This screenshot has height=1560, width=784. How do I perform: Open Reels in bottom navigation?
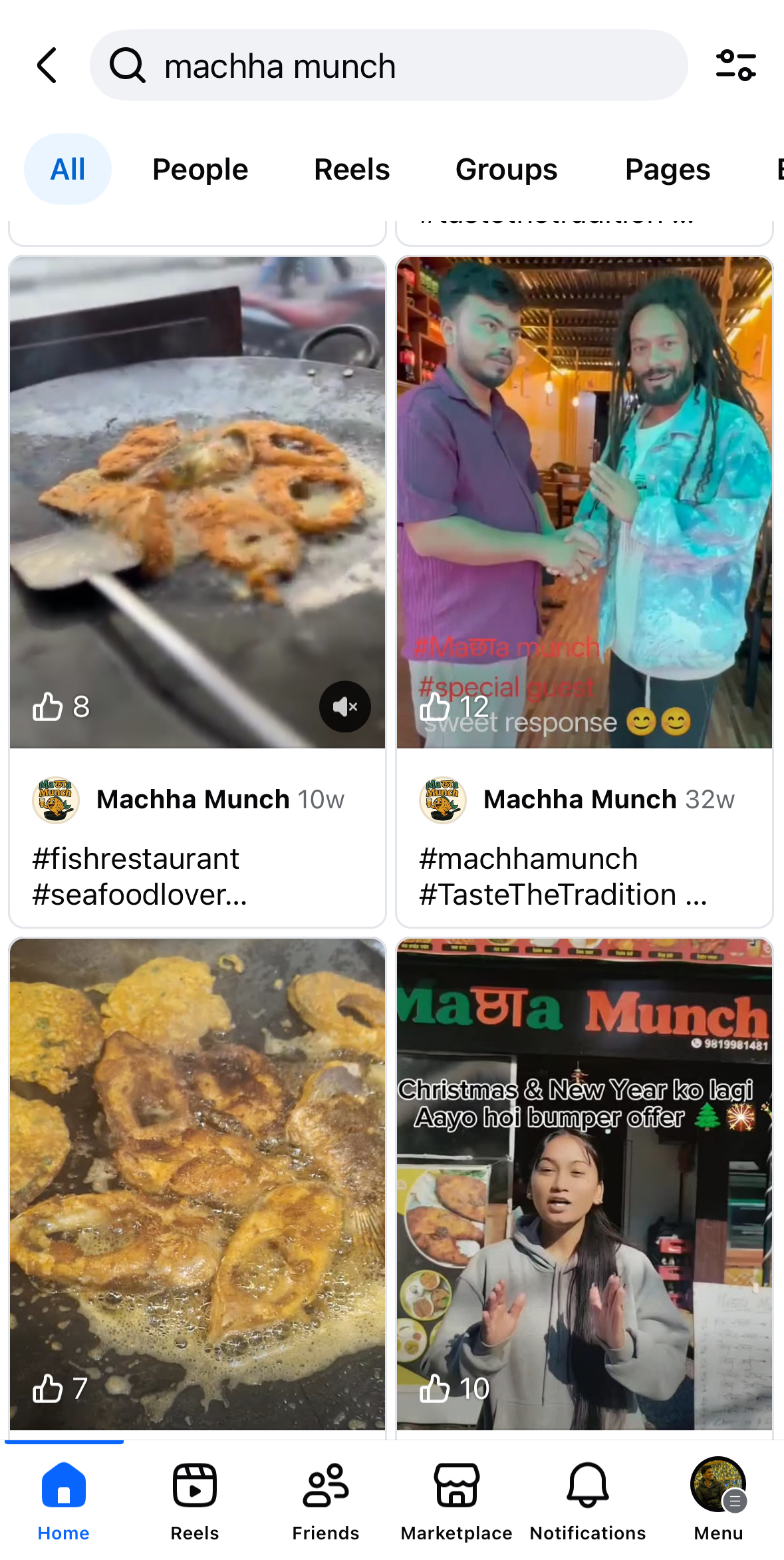coord(195,1499)
